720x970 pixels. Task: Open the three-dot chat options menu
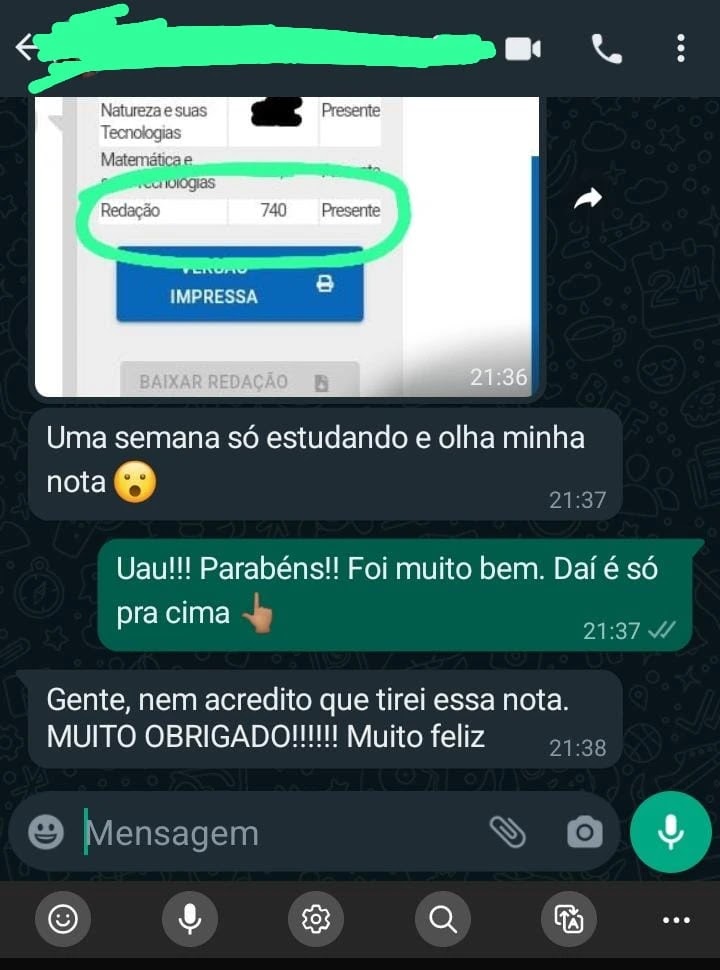(681, 47)
